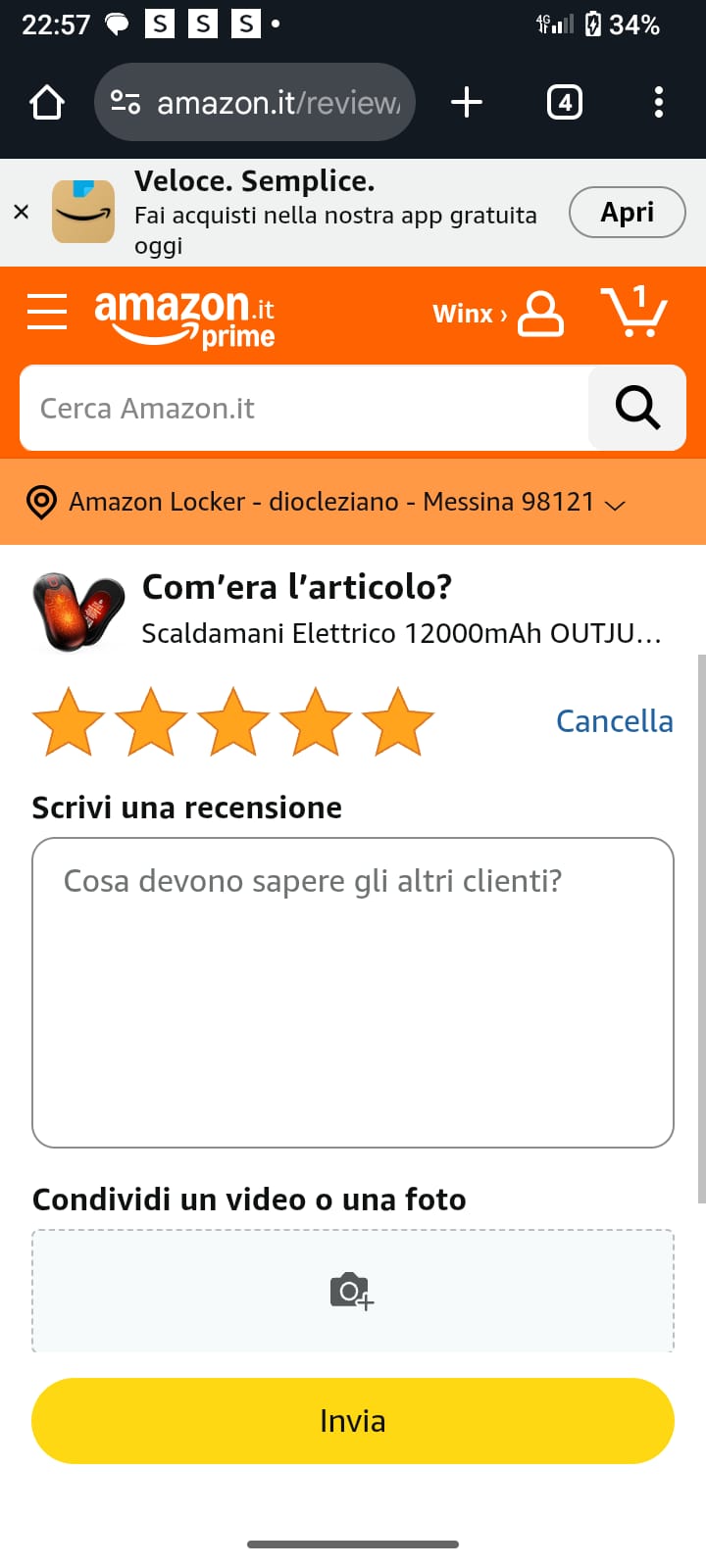706x1568 pixels.
Task: Set the rating to one star
Action: [x=69, y=722]
